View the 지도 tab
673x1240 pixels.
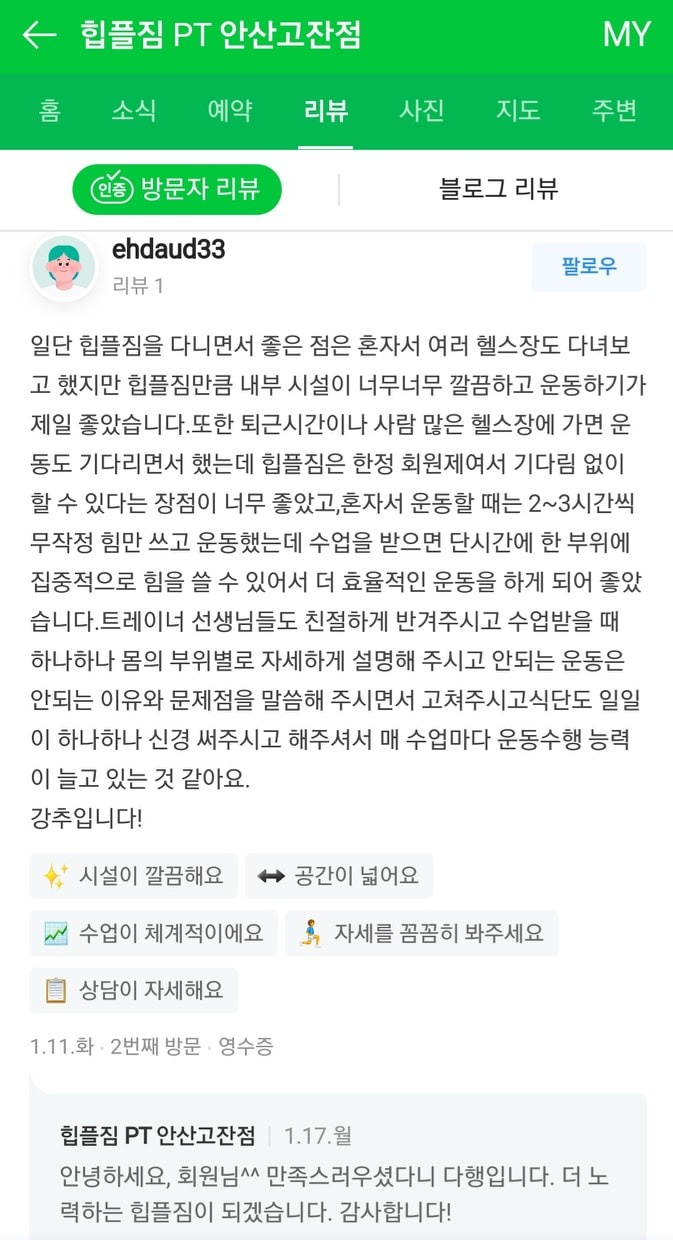tap(517, 110)
